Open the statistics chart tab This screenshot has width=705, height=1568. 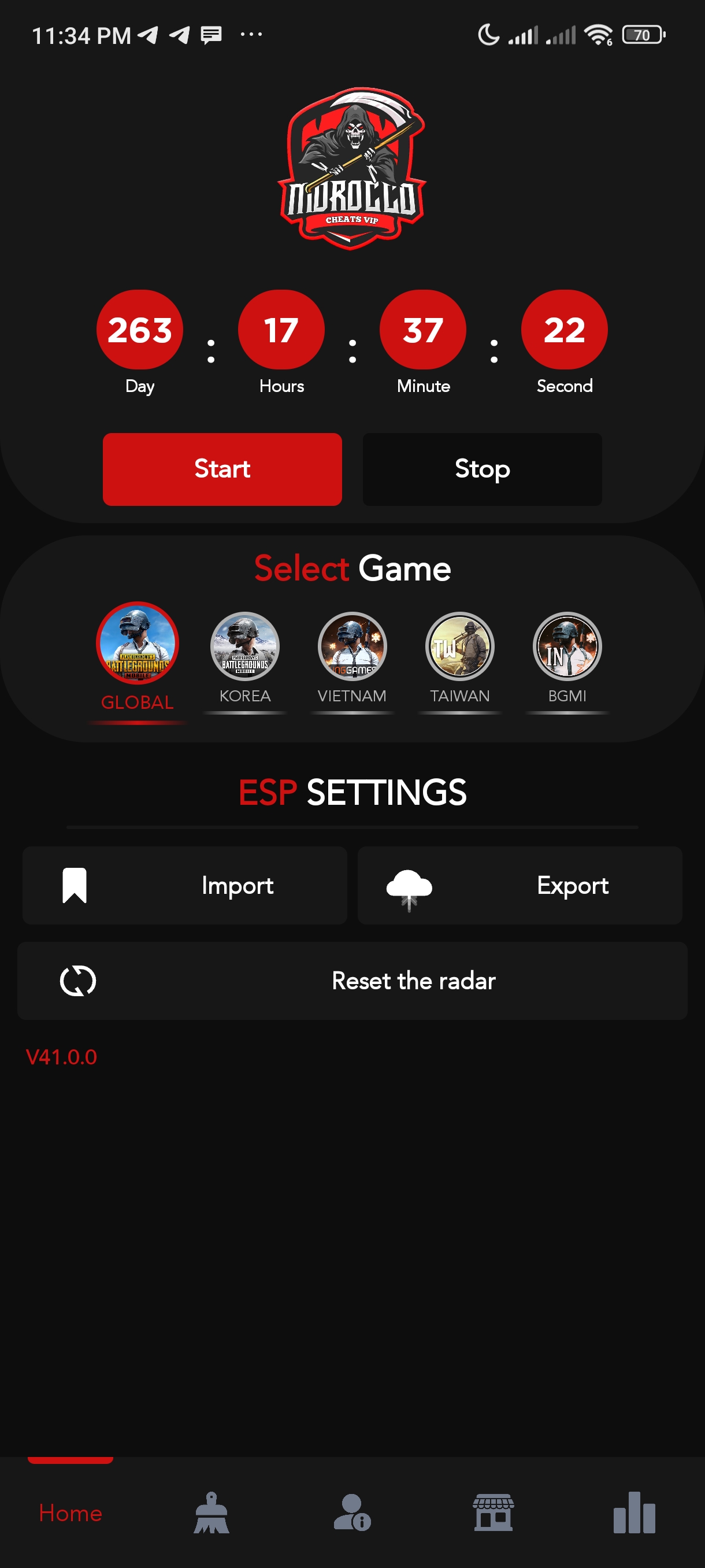pyautogui.click(x=634, y=1512)
